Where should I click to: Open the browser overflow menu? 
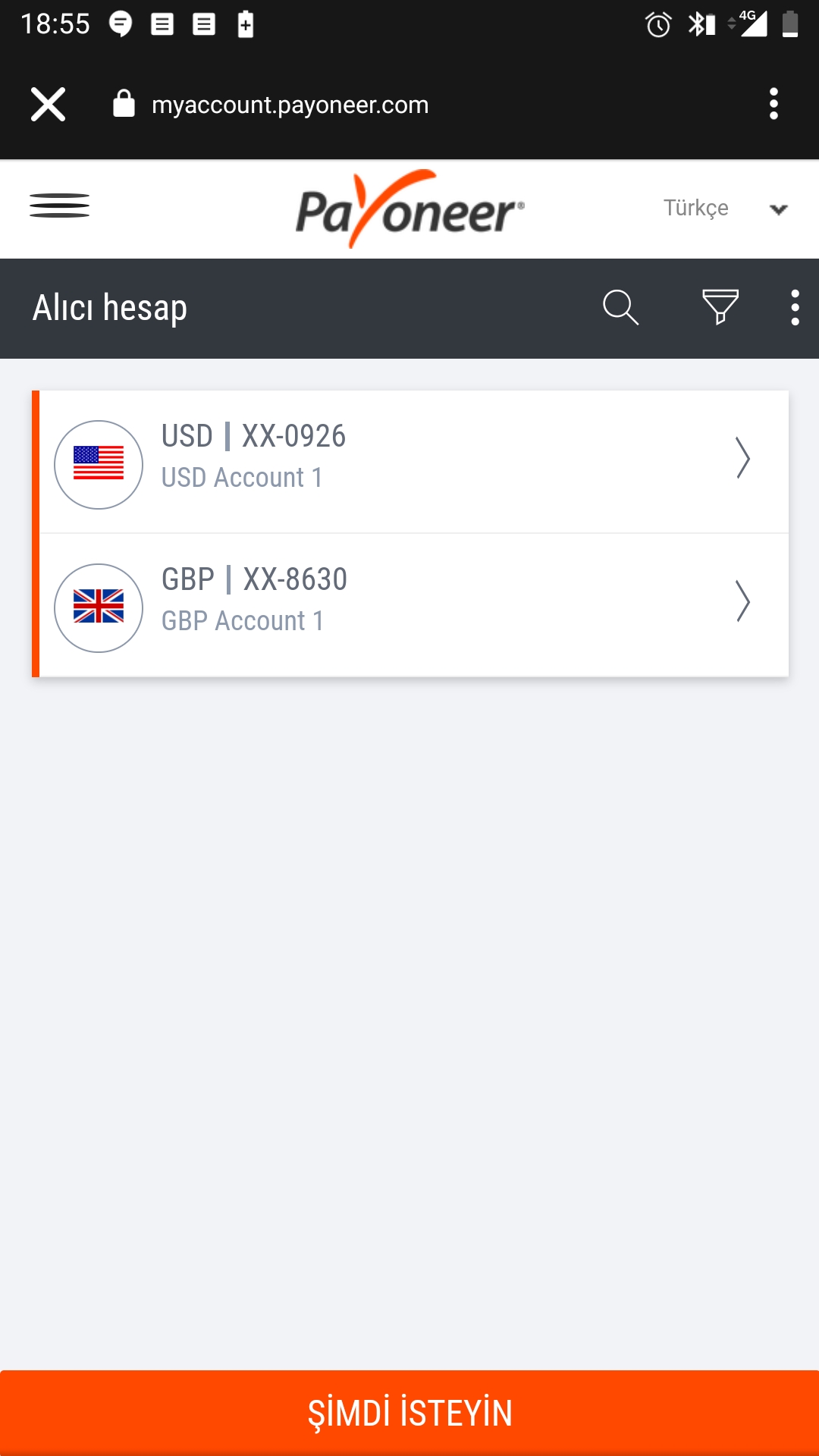coord(773,104)
